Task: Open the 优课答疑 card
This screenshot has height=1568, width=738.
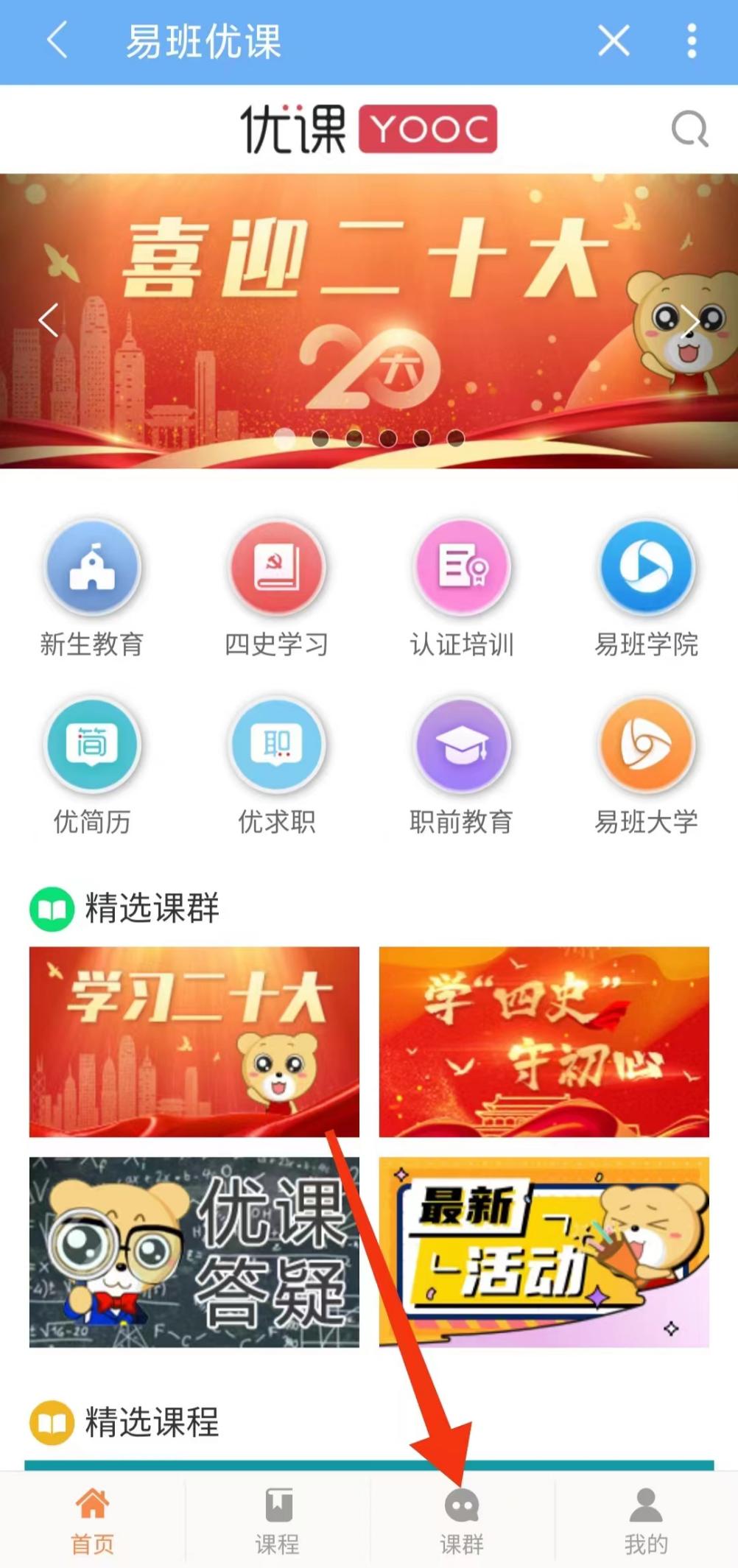Action: [194, 1252]
